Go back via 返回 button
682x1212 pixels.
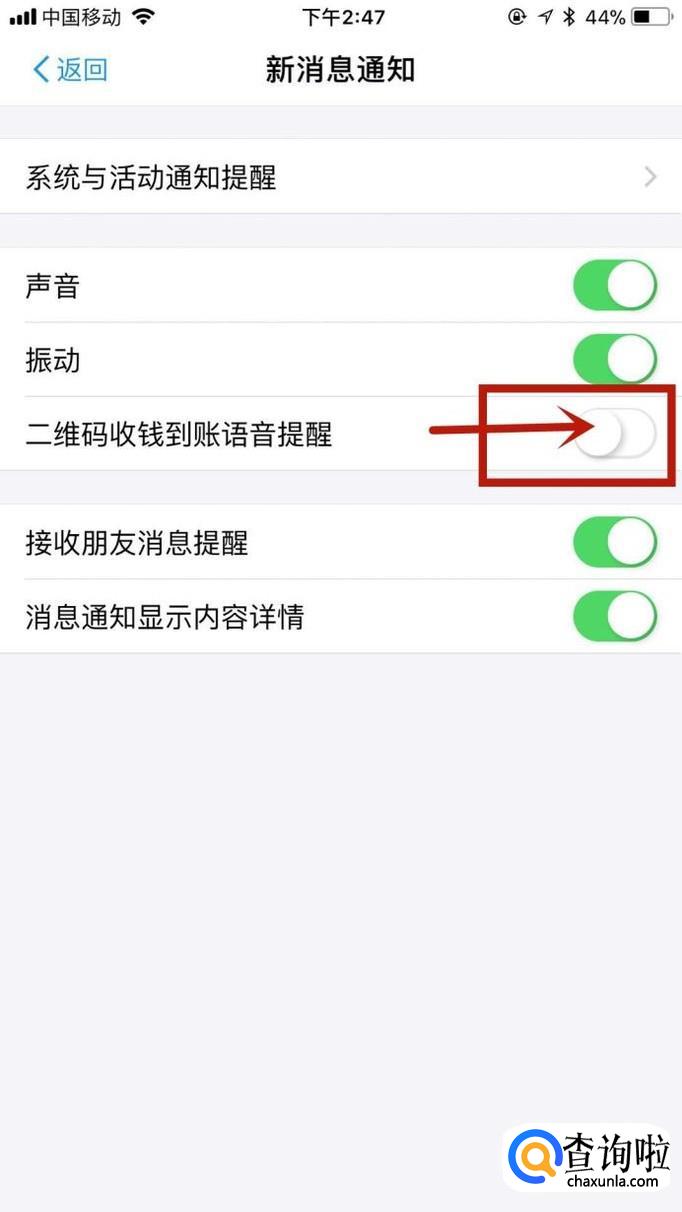(70, 69)
